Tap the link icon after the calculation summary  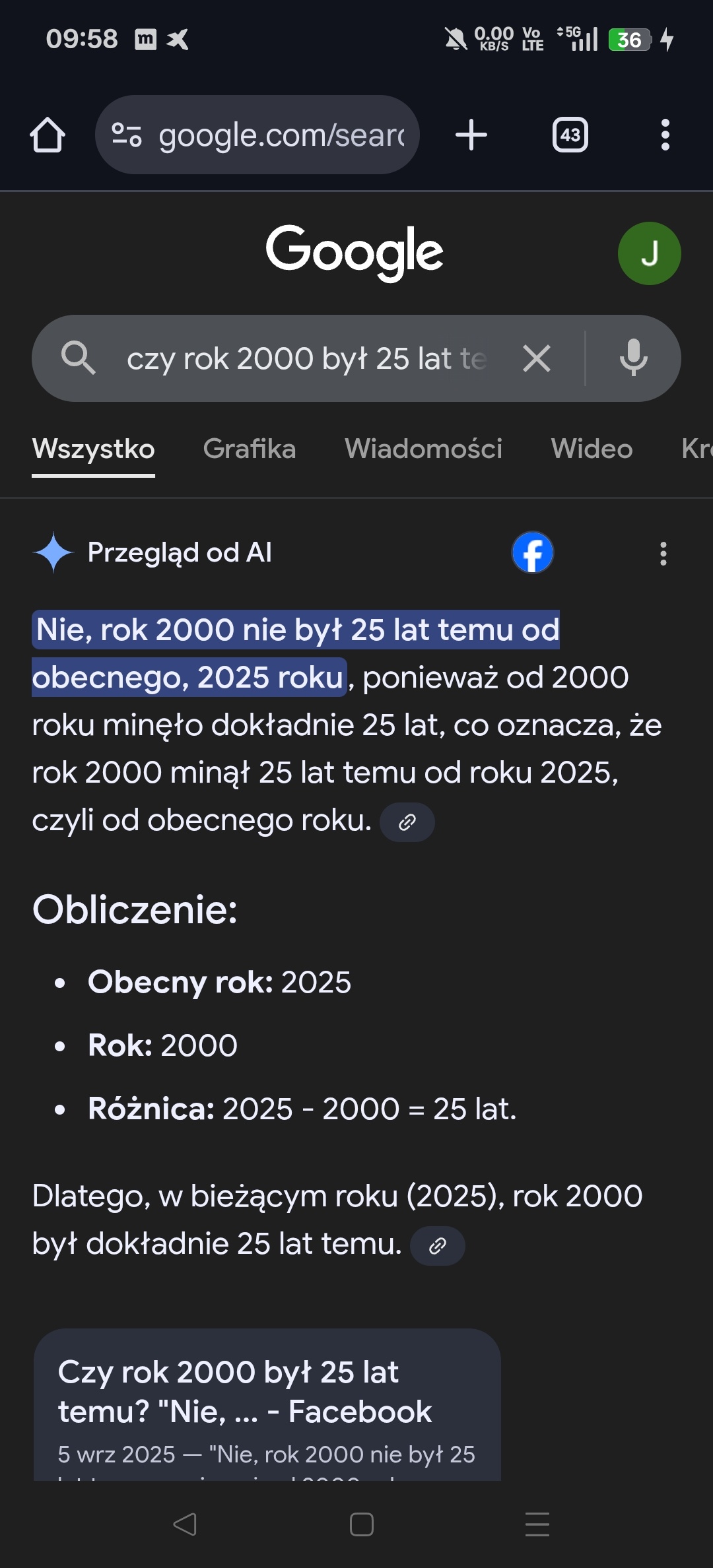[x=438, y=1244]
